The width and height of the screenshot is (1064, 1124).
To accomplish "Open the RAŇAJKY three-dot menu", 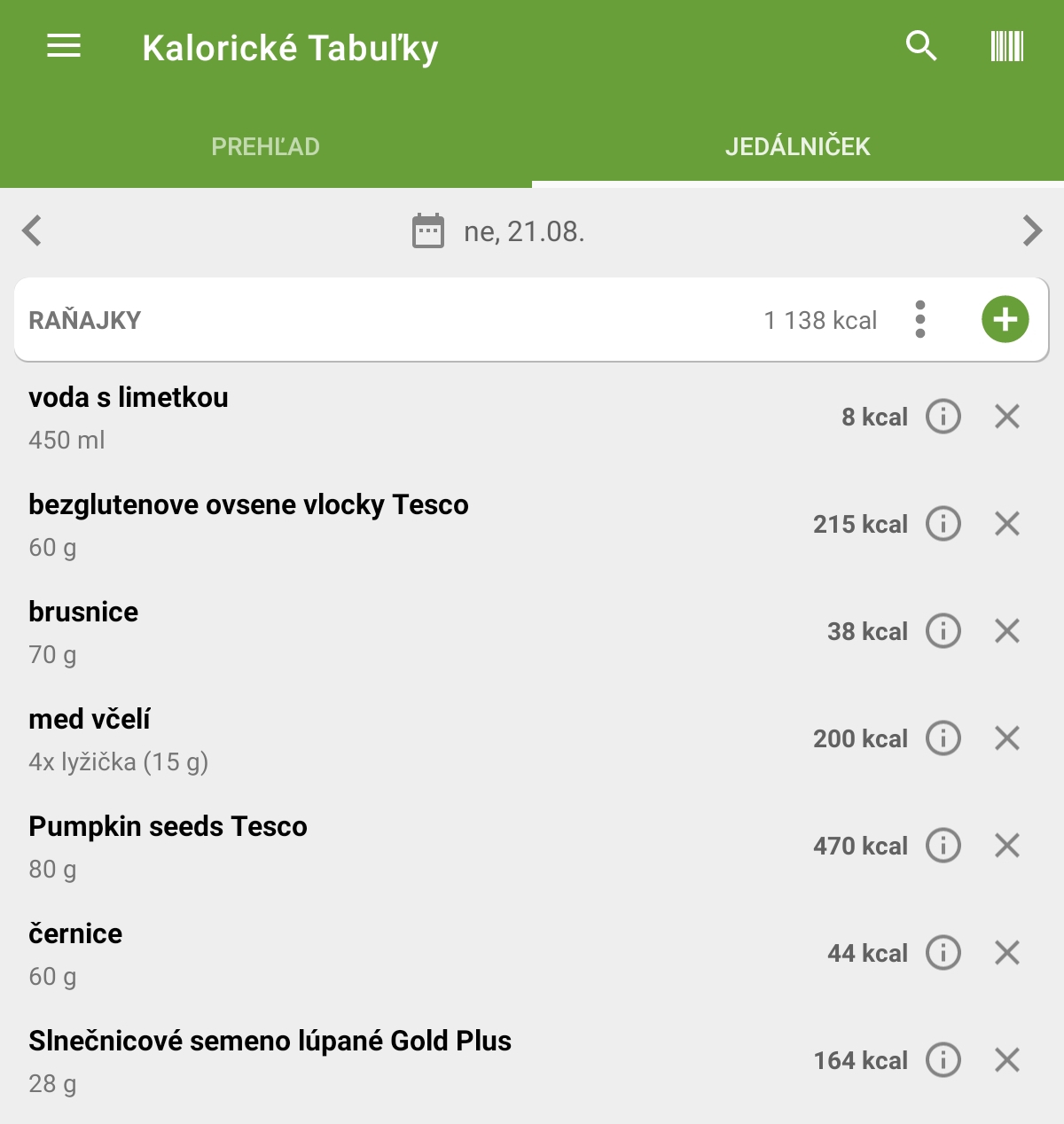I will pyautogui.click(x=920, y=319).
